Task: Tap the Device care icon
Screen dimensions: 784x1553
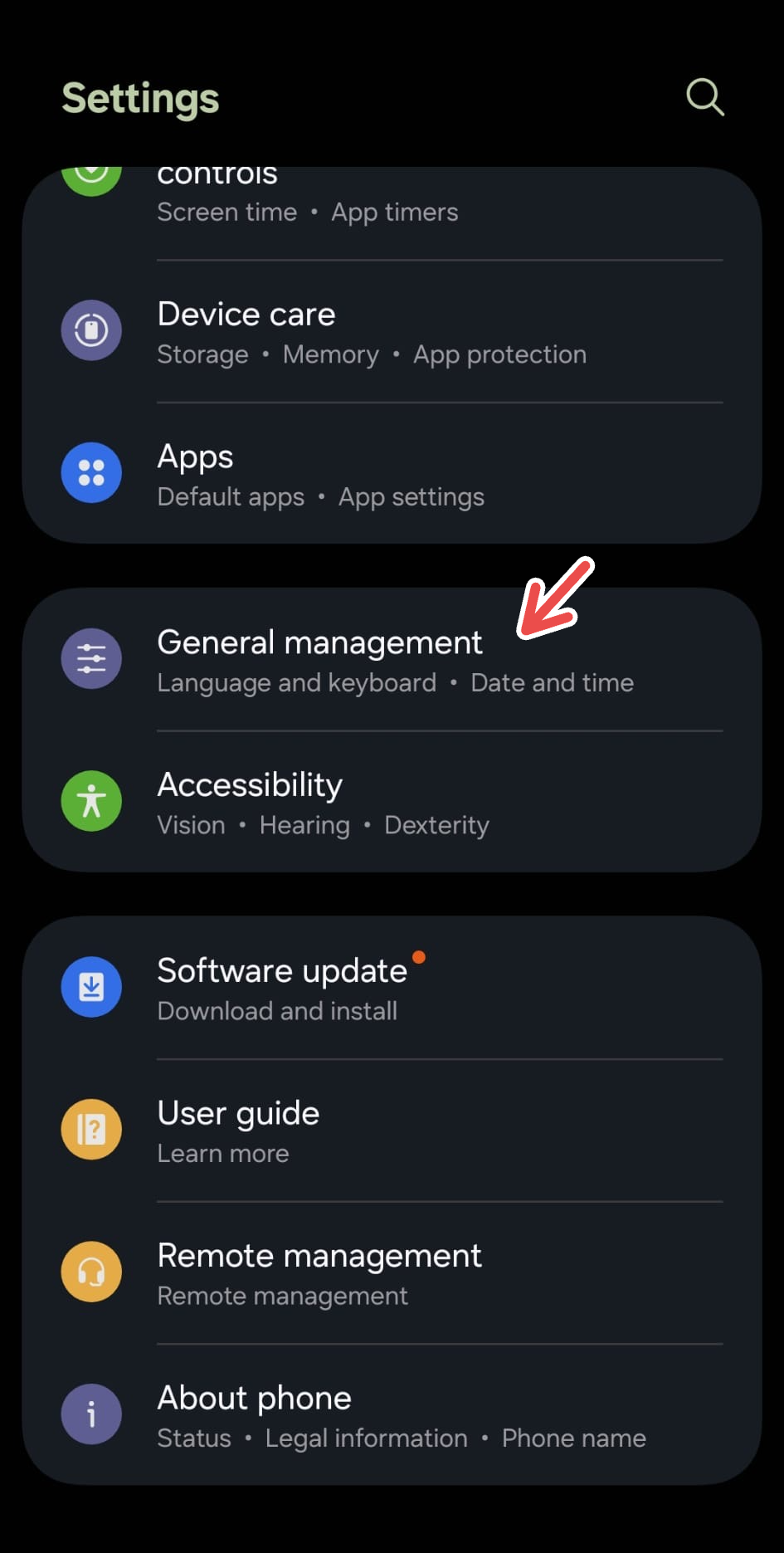Action: tap(91, 330)
